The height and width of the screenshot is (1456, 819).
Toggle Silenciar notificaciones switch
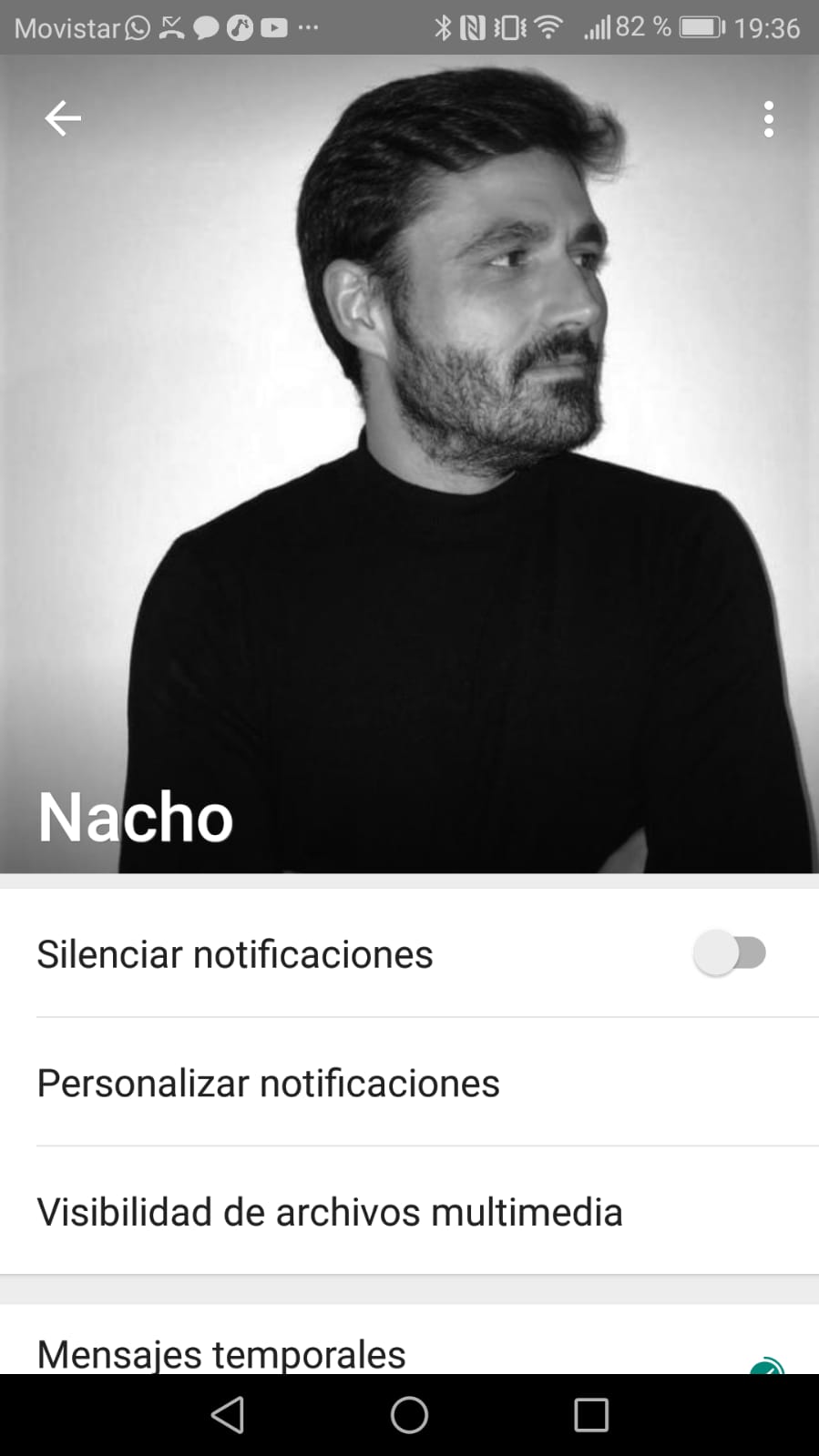coord(730,953)
